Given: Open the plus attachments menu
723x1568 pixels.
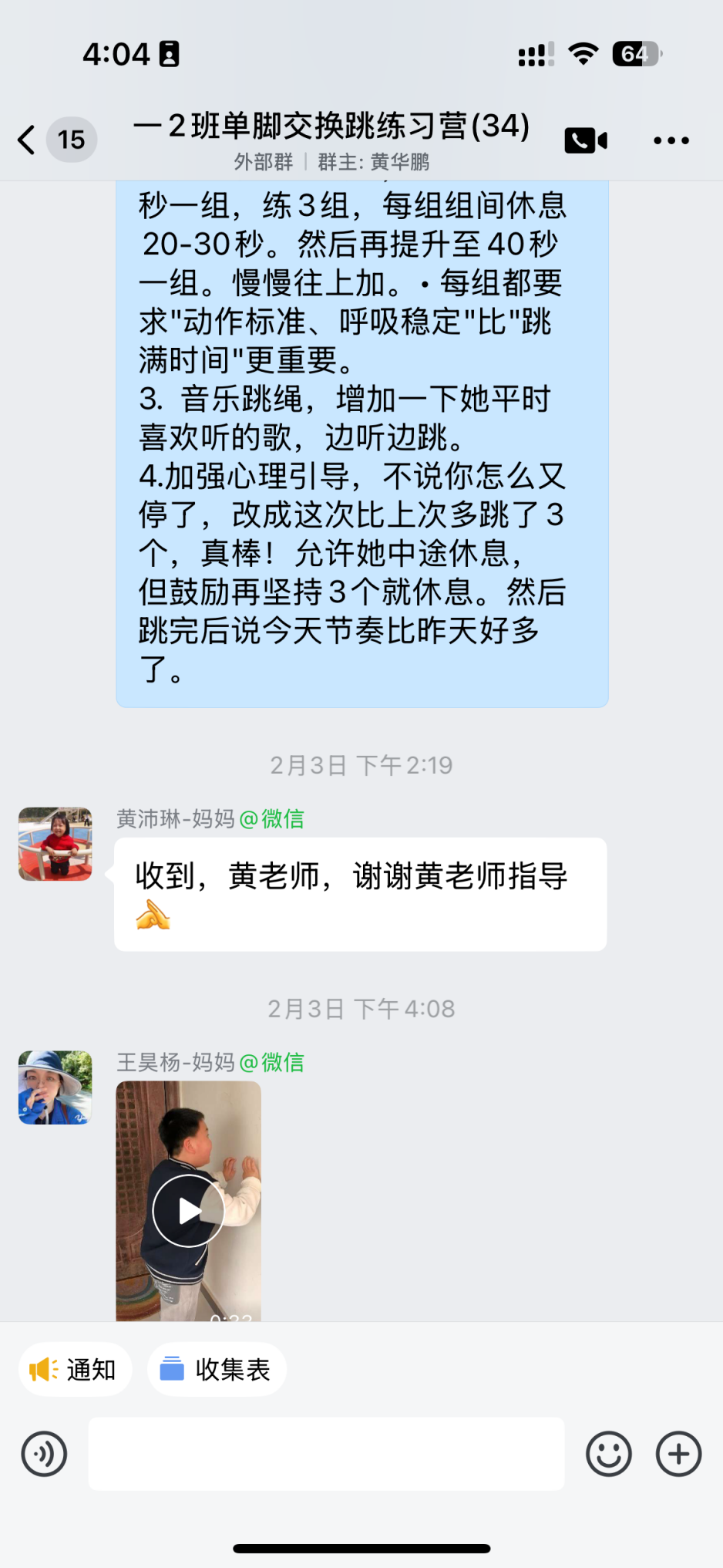Looking at the screenshot, I should pos(678,1454).
